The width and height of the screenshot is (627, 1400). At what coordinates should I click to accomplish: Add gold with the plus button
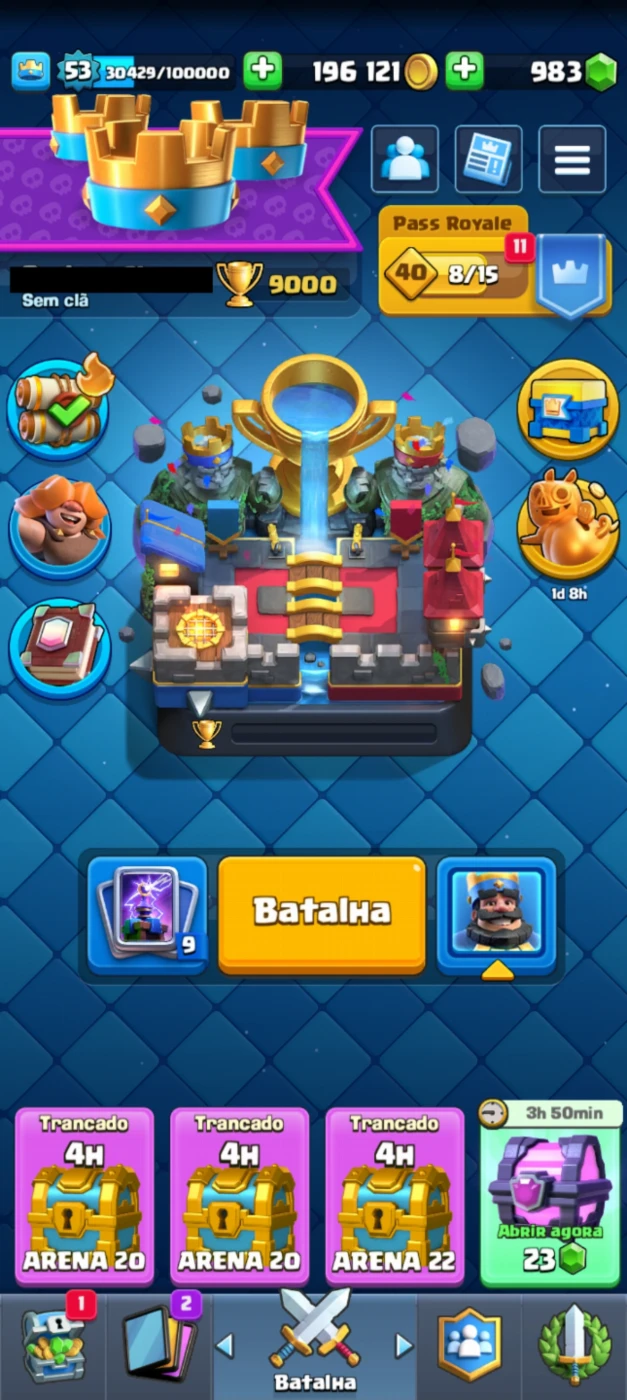[x=263, y=71]
